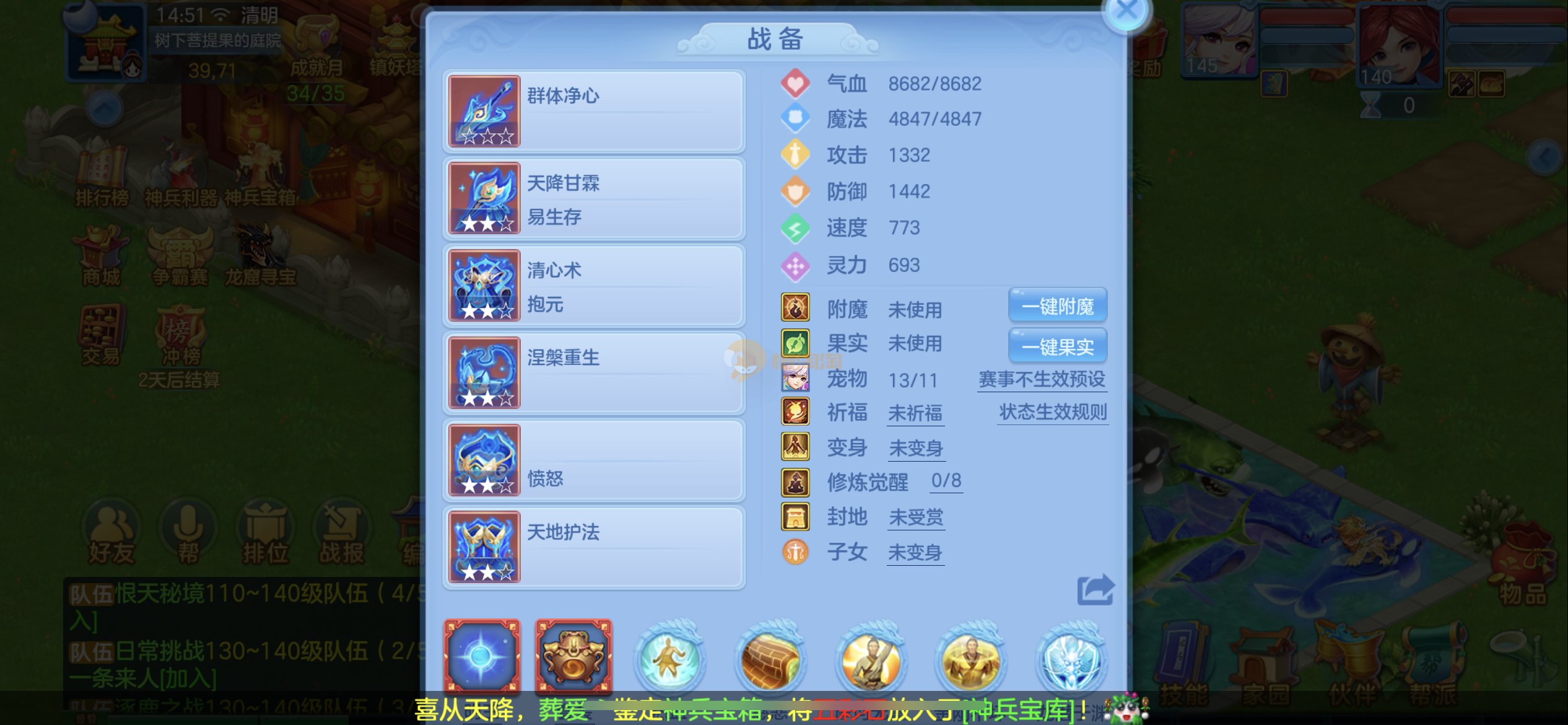
Task: Open the 涅槃重生 equipment slot
Action: point(594,372)
